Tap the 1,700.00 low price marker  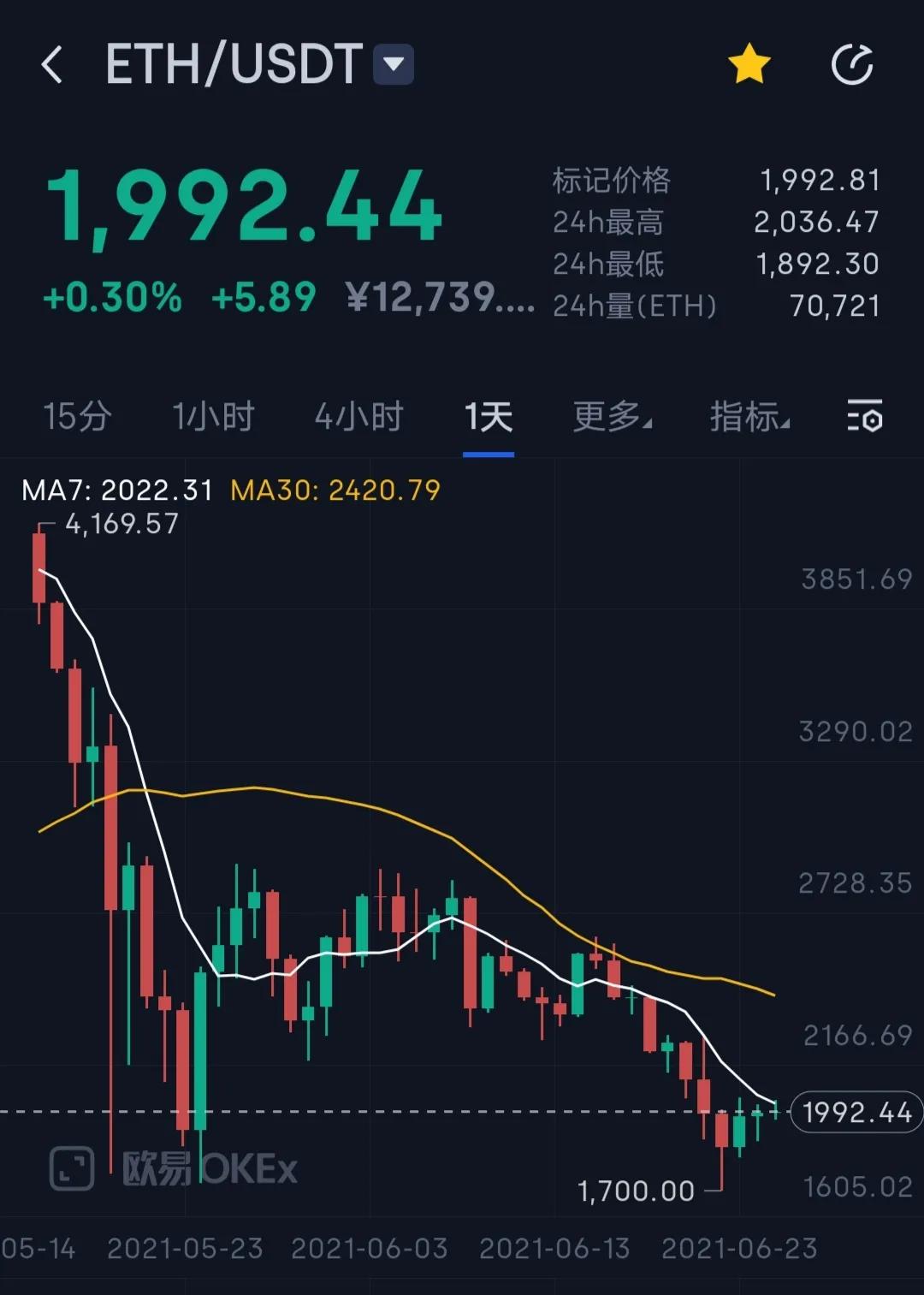click(x=637, y=1191)
